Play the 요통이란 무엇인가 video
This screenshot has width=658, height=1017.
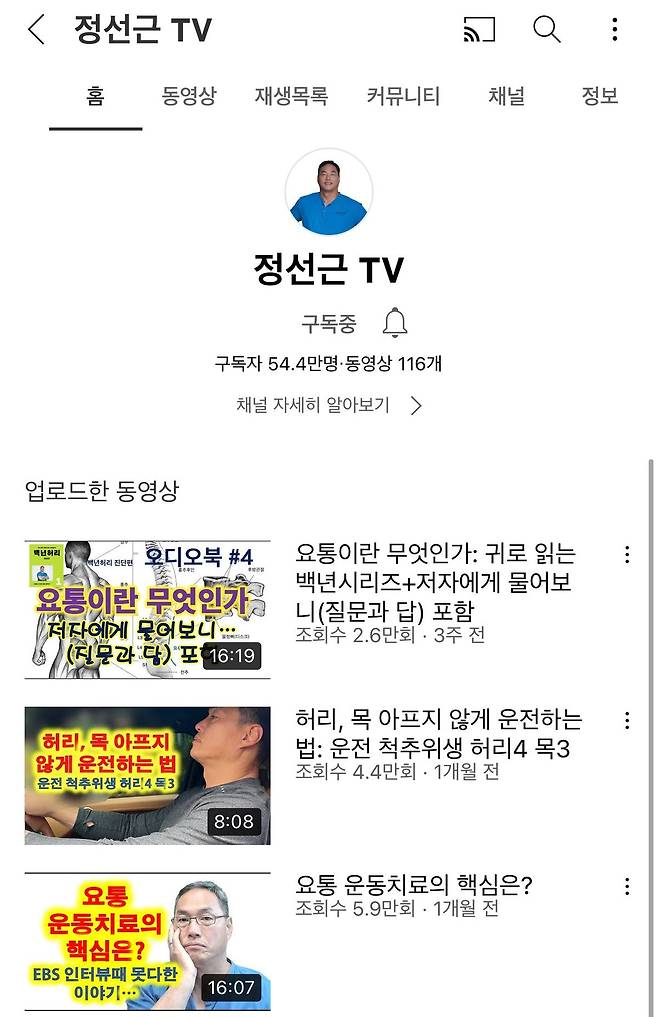click(x=148, y=610)
